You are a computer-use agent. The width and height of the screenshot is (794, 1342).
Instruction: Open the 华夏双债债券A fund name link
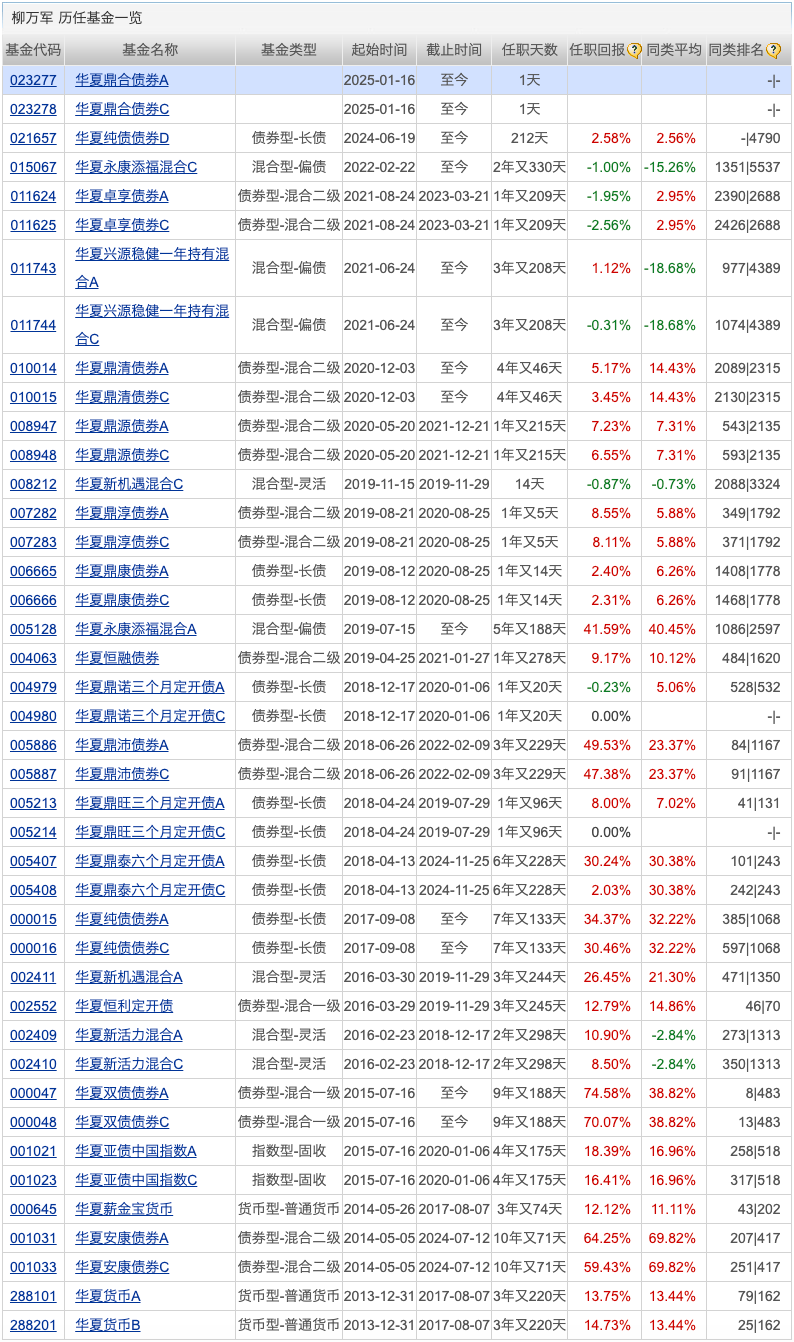(122, 1093)
